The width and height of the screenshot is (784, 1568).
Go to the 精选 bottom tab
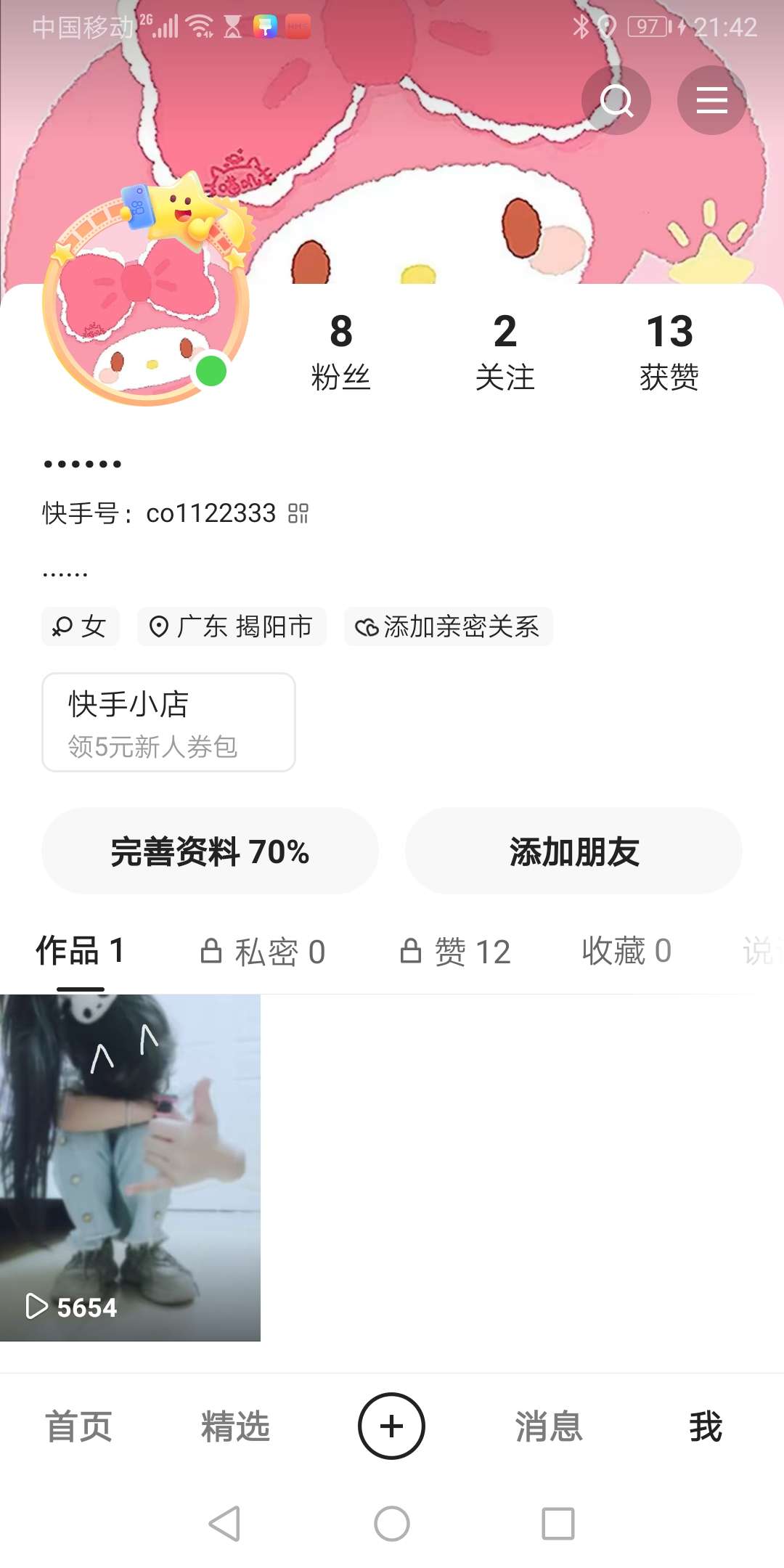tap(235, 1426)
